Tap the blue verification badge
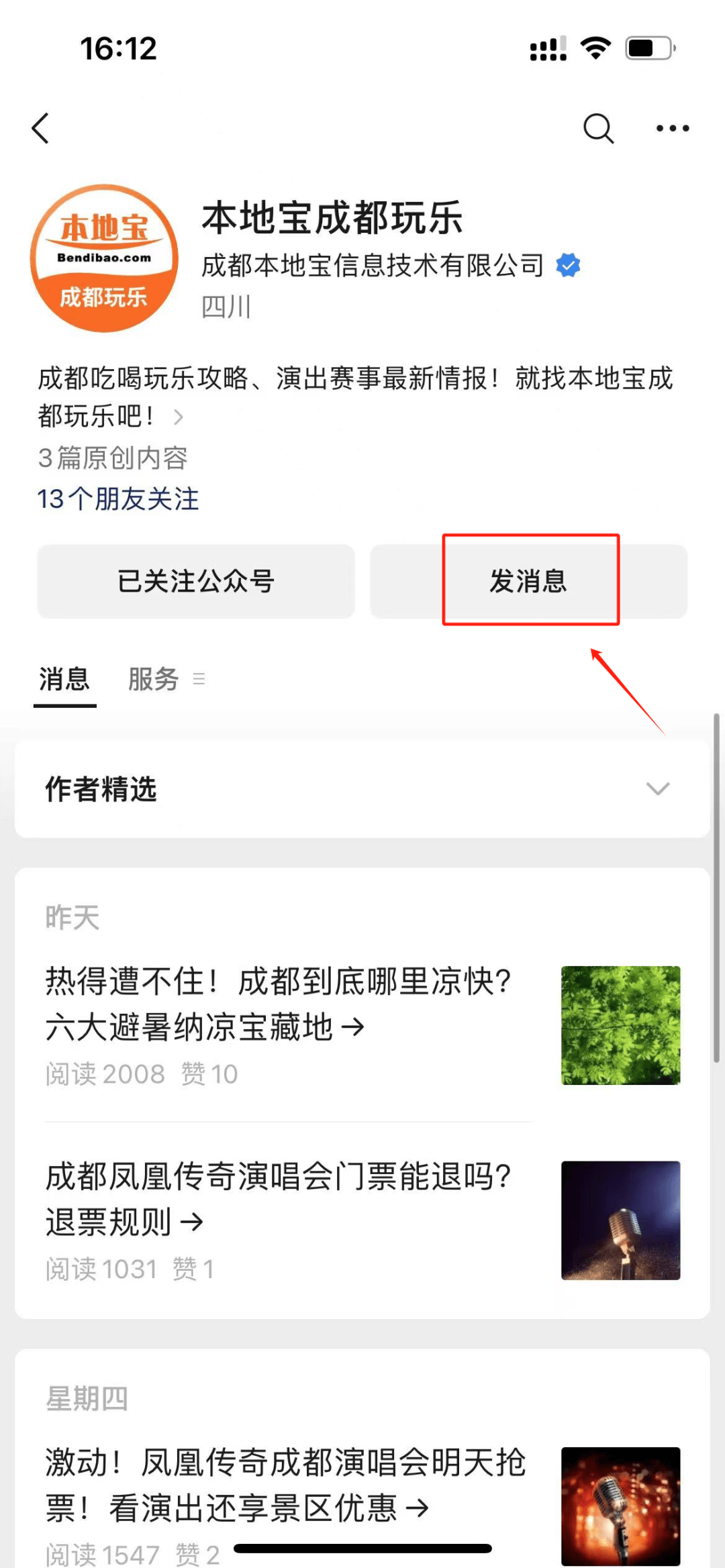This screenshot has width=725, height=1568. [568, 264]
